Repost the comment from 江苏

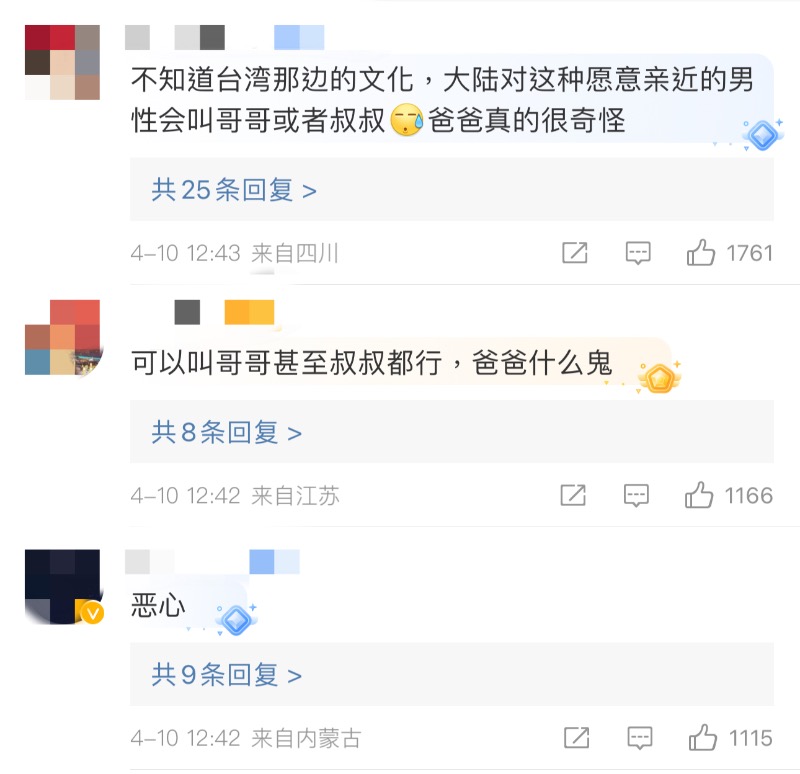pyautogui.click(x=573, y=495)
